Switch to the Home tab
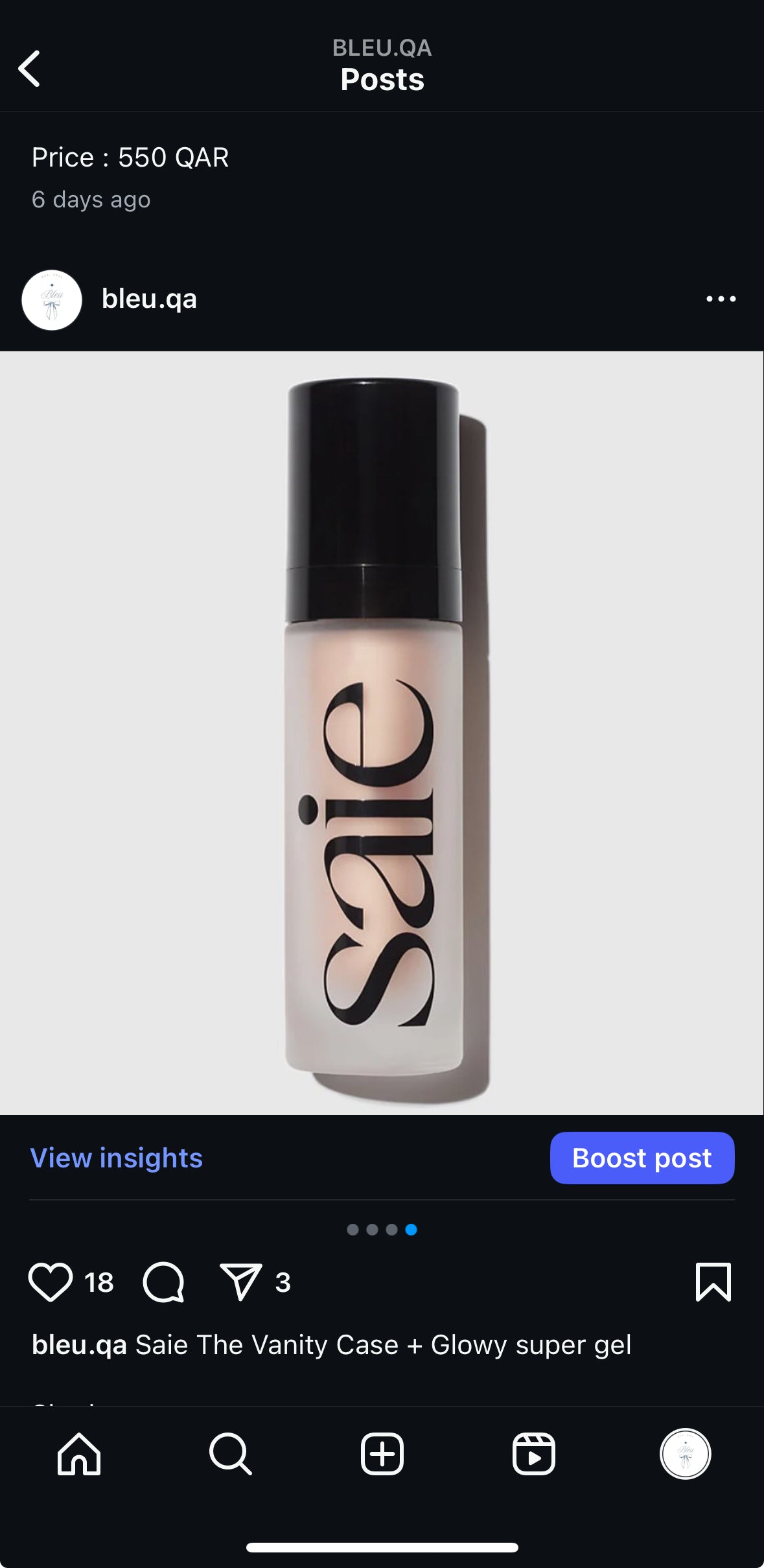Viewport: 764px width, 1568px height. pyautogui.click(x=79, y=1454)
